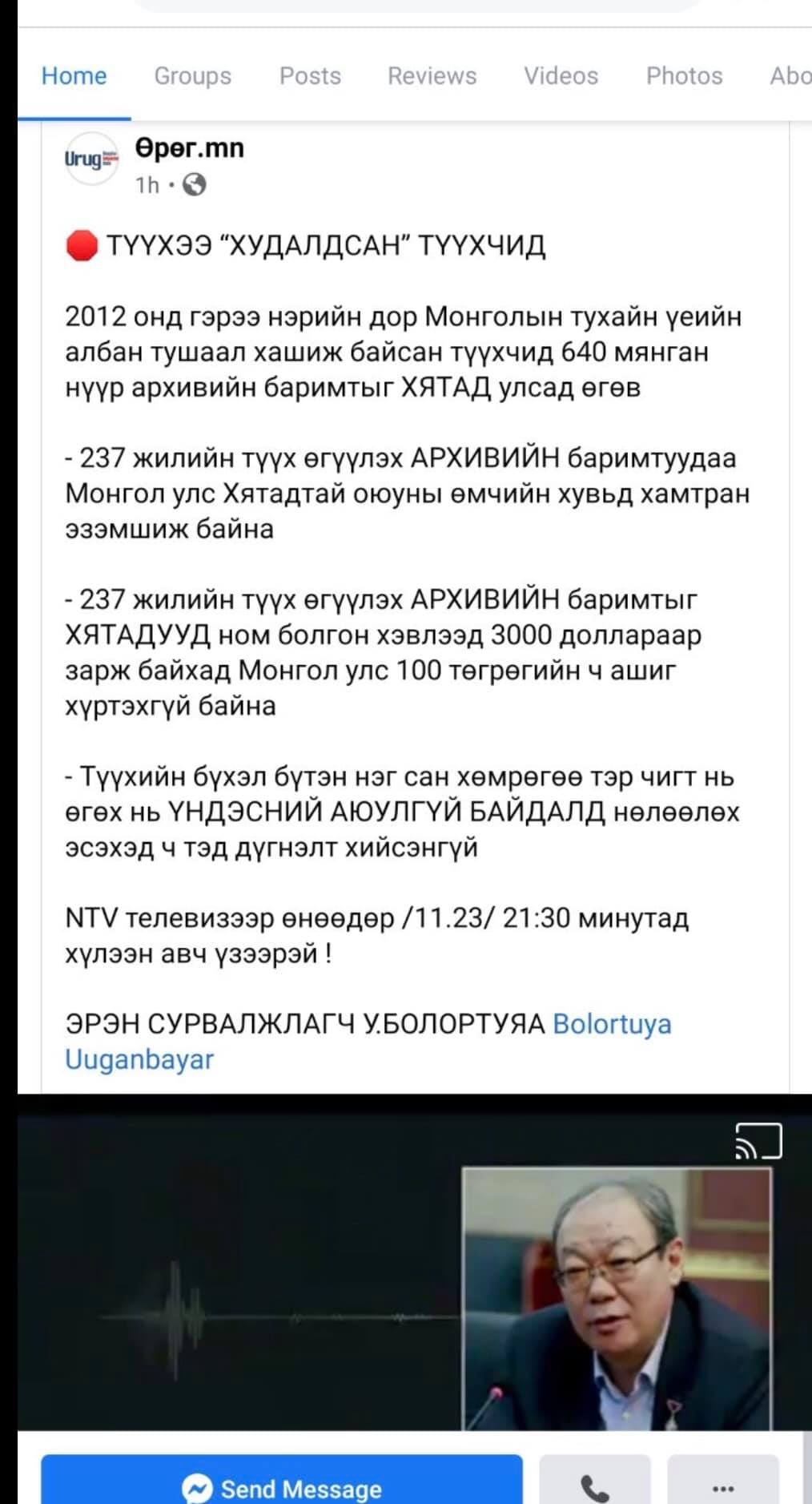Open the Reviews tab
This screenshot has height=1504, width=812.
[x=432, y=76]
